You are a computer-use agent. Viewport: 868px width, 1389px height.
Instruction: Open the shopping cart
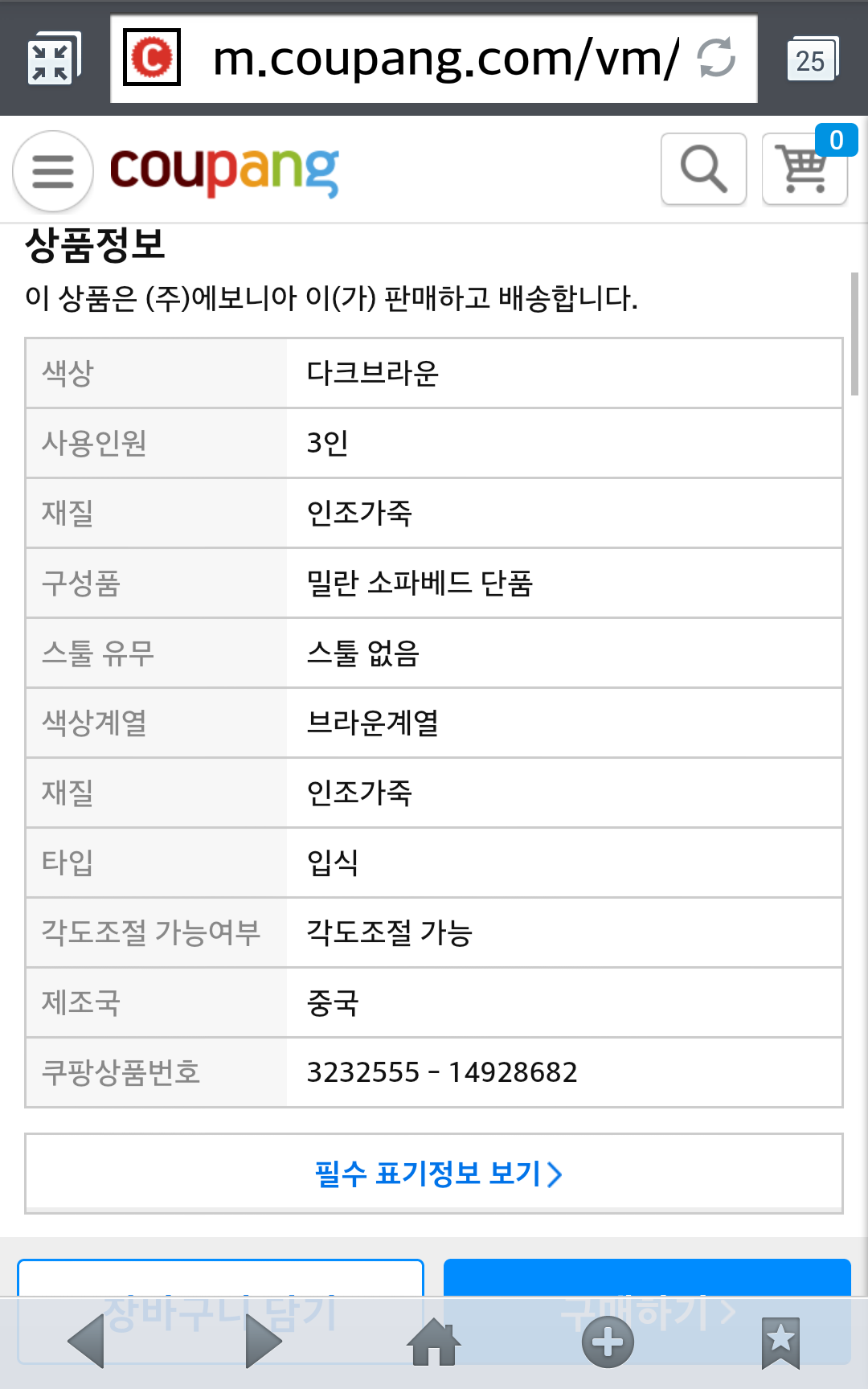click(804, 170)
